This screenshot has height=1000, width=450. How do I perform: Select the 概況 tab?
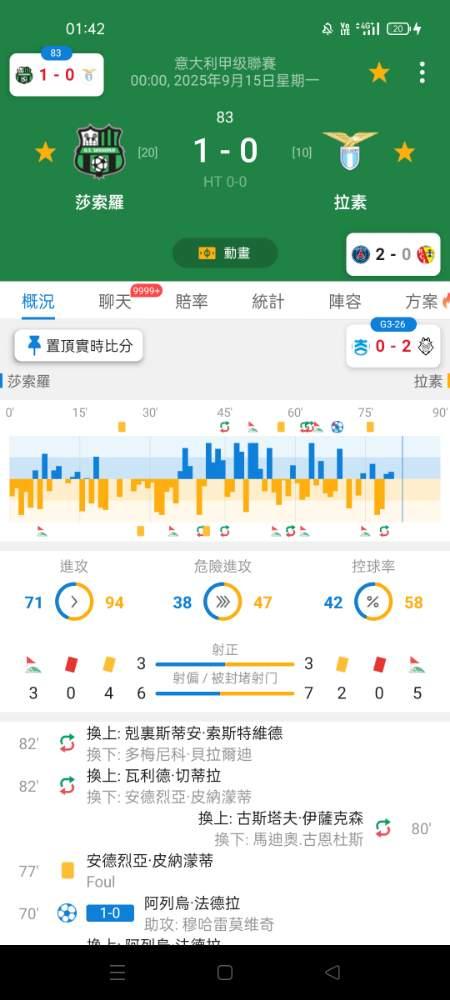38,301
